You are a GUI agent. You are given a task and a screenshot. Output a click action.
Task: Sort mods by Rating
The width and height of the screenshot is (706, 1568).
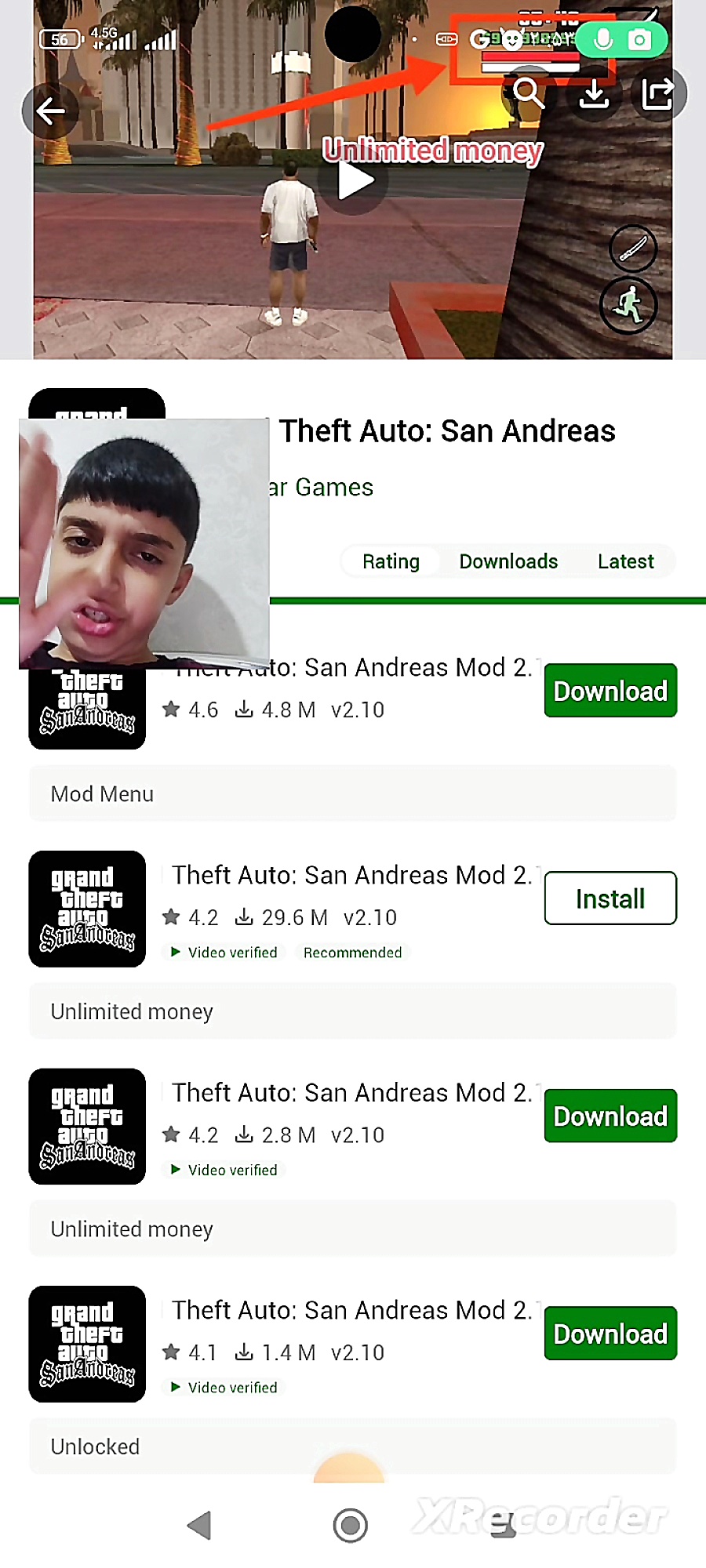coord(391,561)
